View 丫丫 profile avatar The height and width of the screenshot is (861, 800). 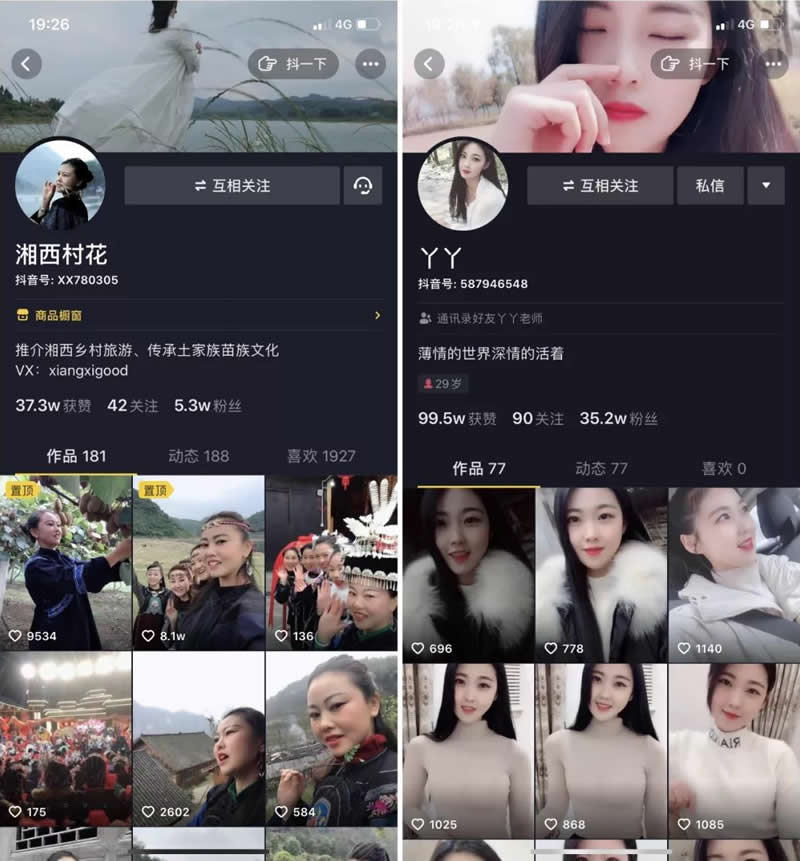coord(463,185)
